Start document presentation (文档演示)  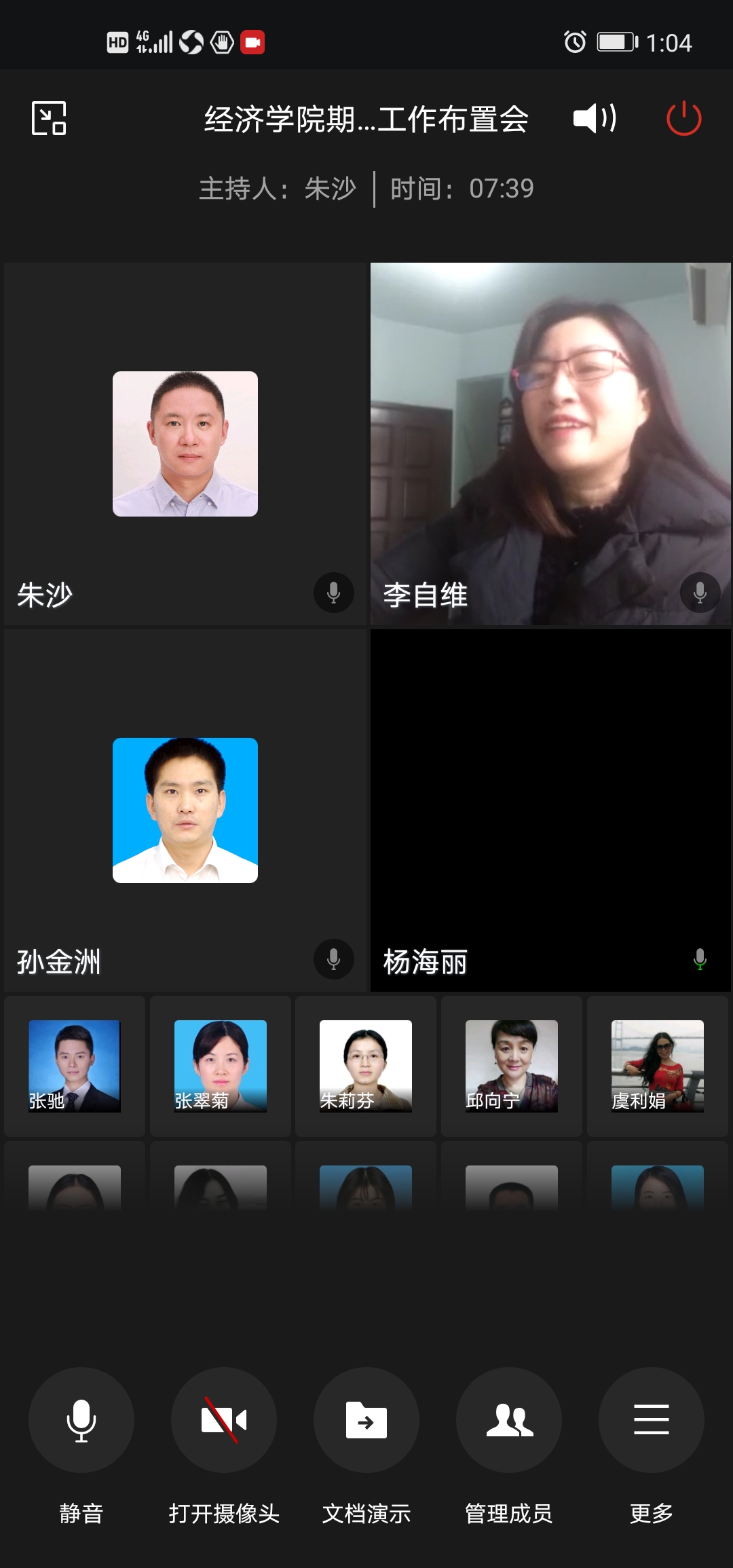(366, 1420)
